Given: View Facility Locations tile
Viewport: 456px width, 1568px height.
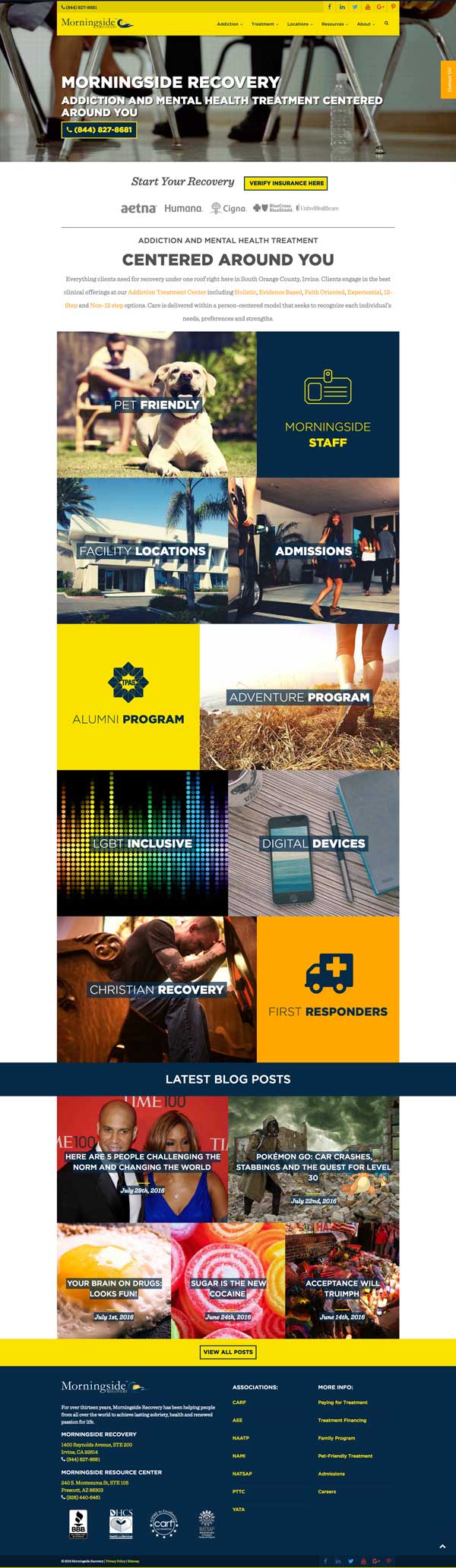Looking at the screenshot, I should click(x=142, y=551).
